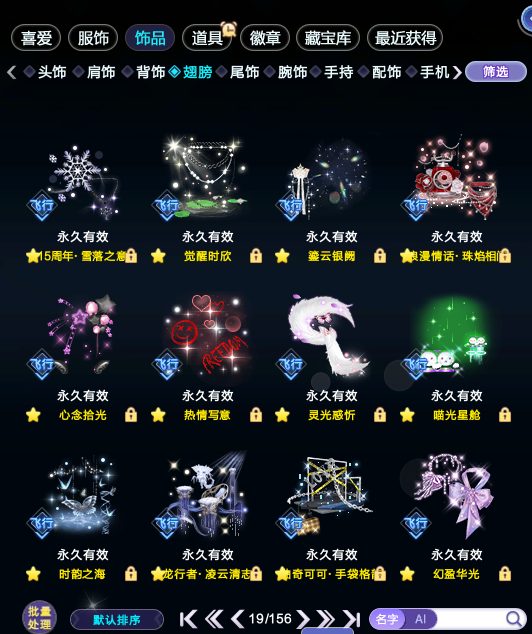Viewport: 532px width, 634px height.
Task: Favorite 时韵之海 with its star icon
Action: pos(33,574)
